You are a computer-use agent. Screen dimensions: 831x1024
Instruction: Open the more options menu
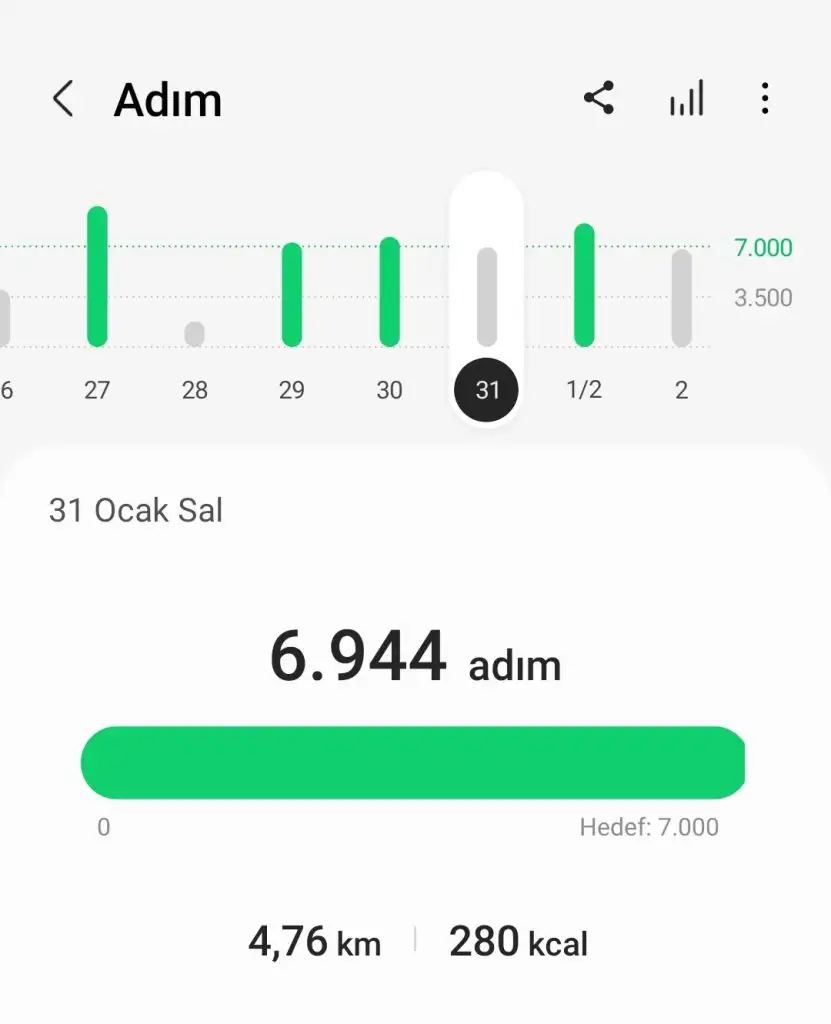[765, 99]
